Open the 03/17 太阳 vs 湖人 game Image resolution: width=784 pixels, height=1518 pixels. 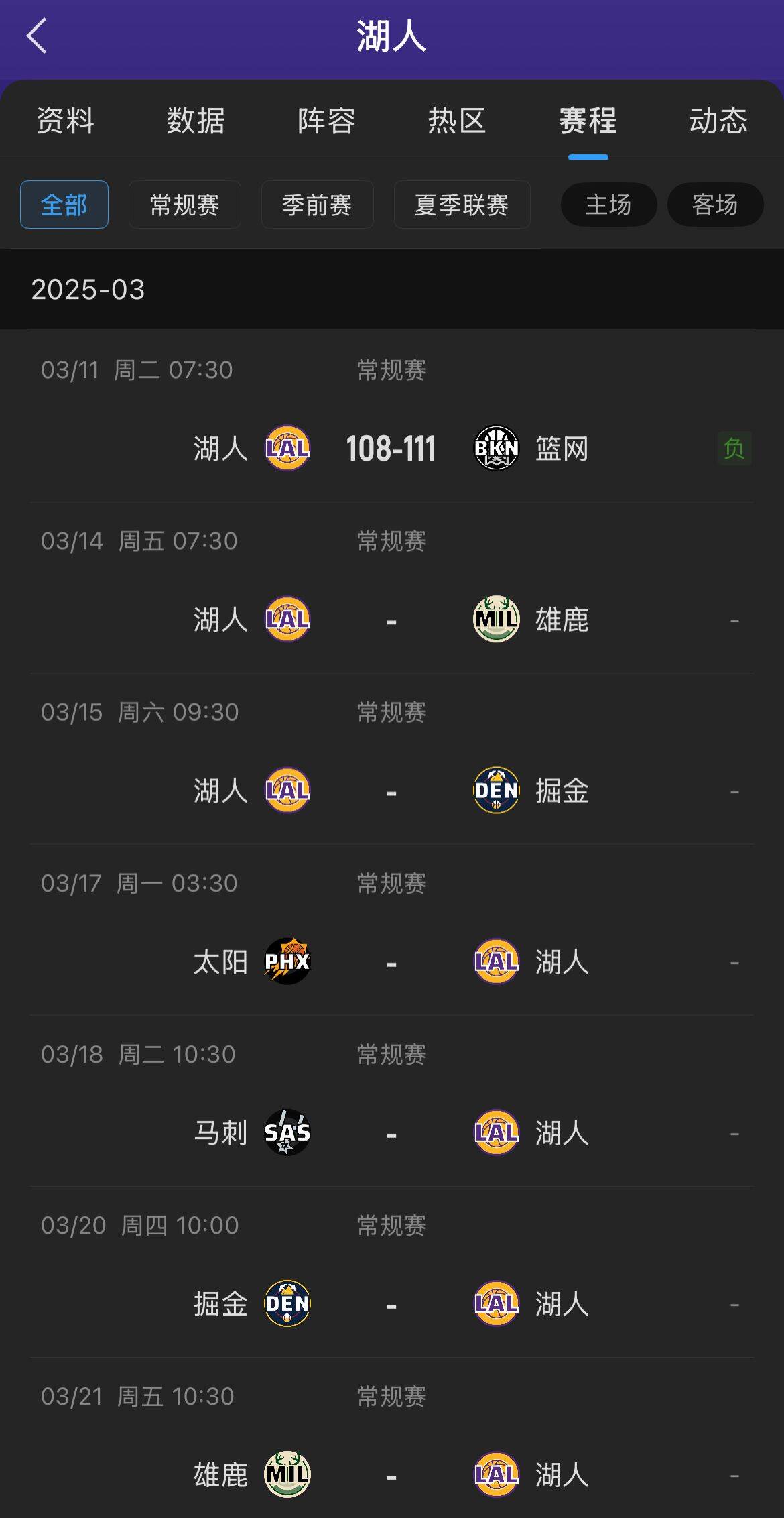point(391,961)
